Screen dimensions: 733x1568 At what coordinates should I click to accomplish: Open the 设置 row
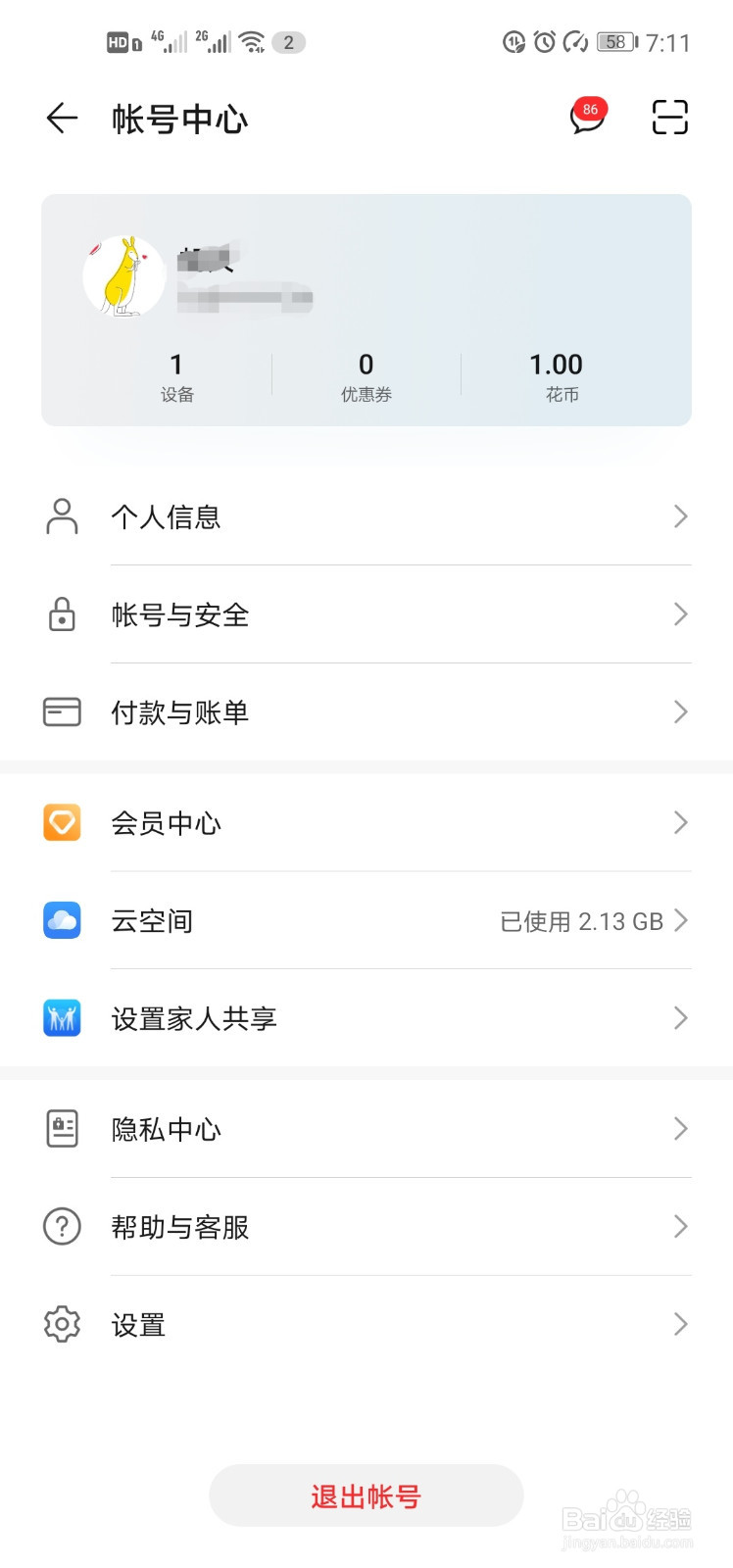[366, 1325]
